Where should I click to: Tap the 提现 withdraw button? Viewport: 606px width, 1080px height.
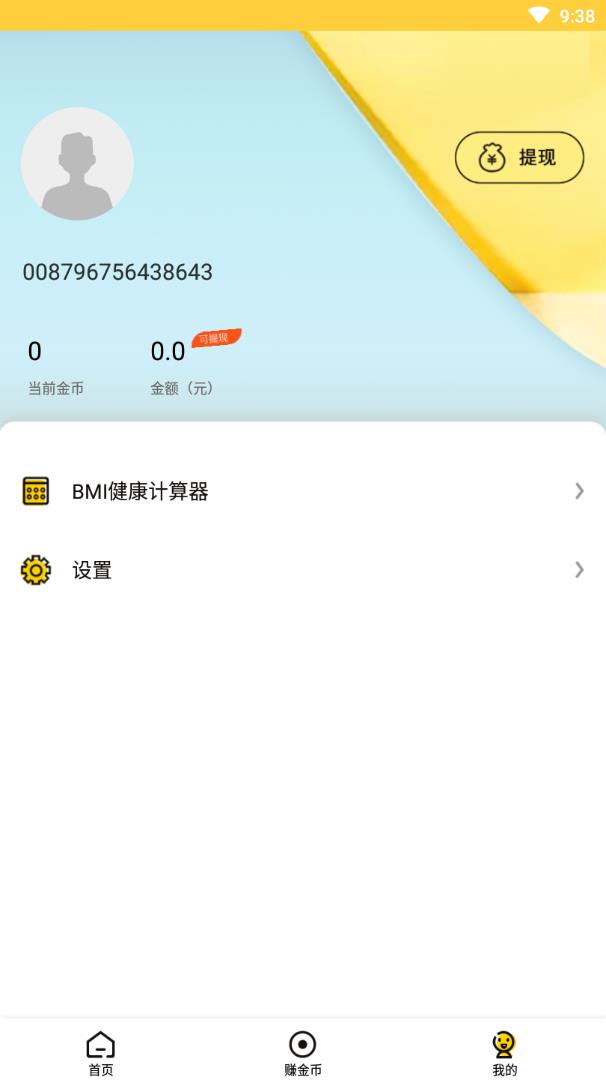pyautogui.click(x=519, y=158)
